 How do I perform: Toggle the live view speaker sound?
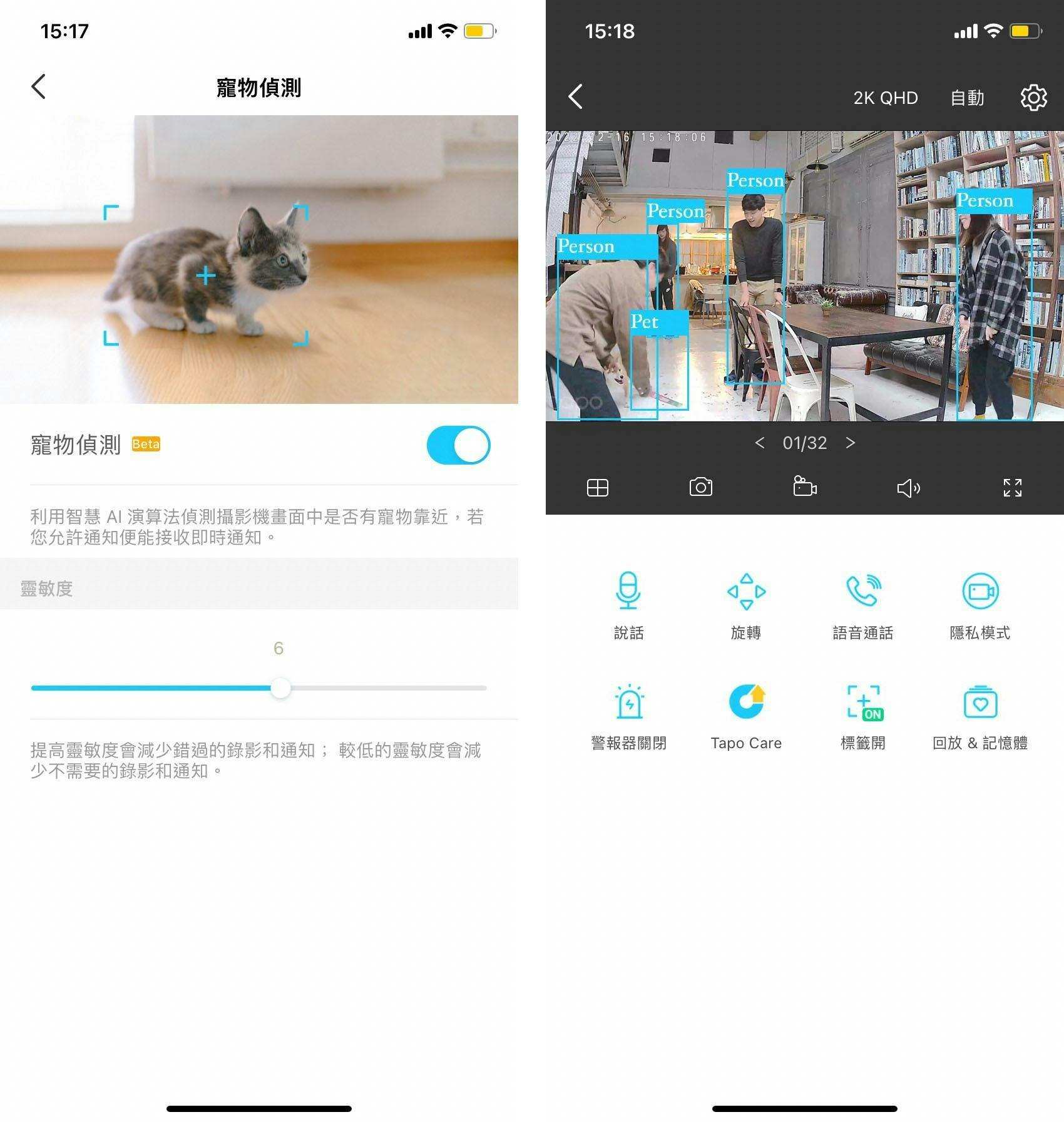(x=908, y=488)
